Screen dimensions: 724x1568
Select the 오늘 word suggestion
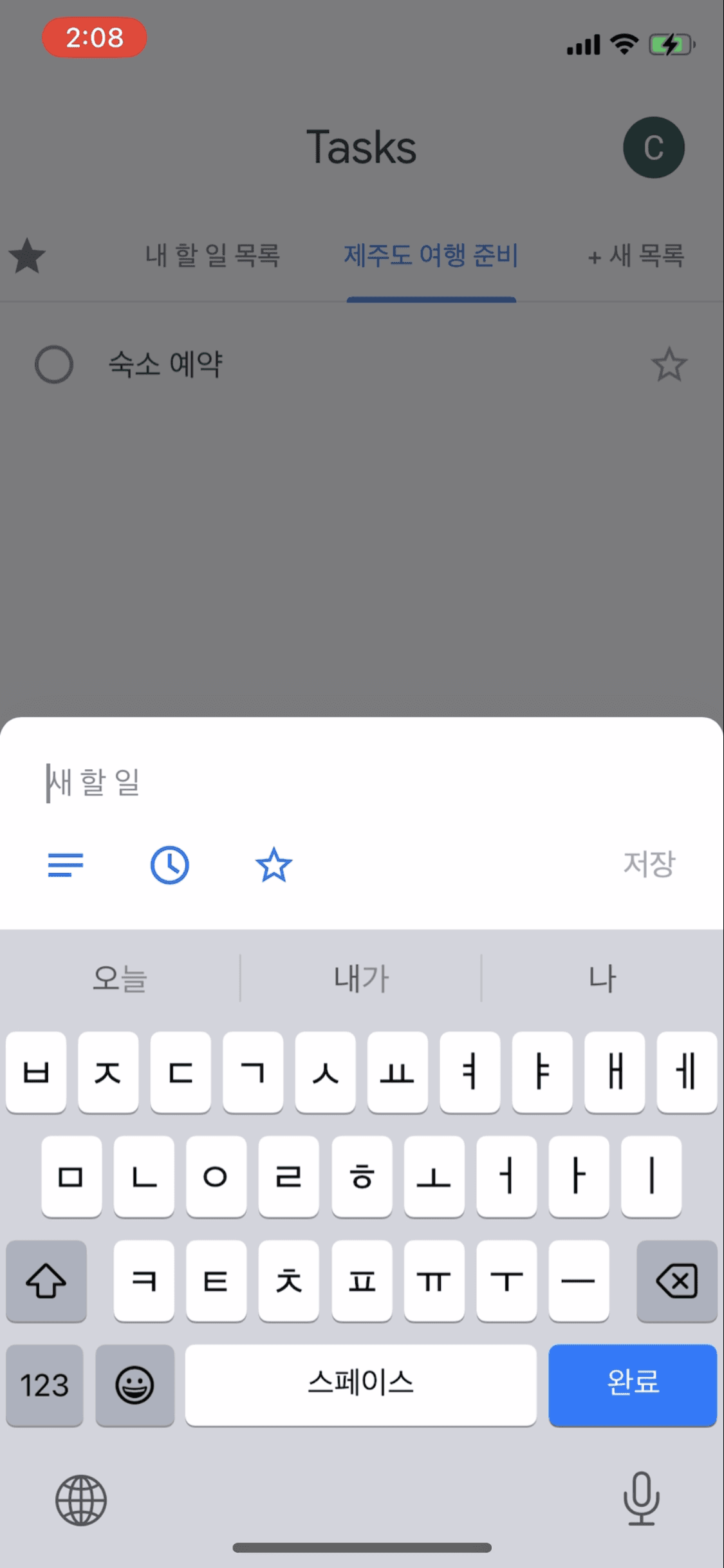click(119, 977)
